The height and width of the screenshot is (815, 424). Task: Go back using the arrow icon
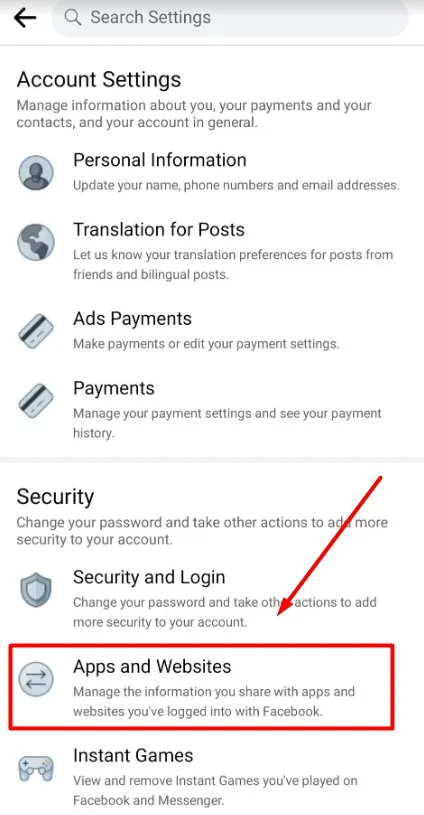[24, 18]
